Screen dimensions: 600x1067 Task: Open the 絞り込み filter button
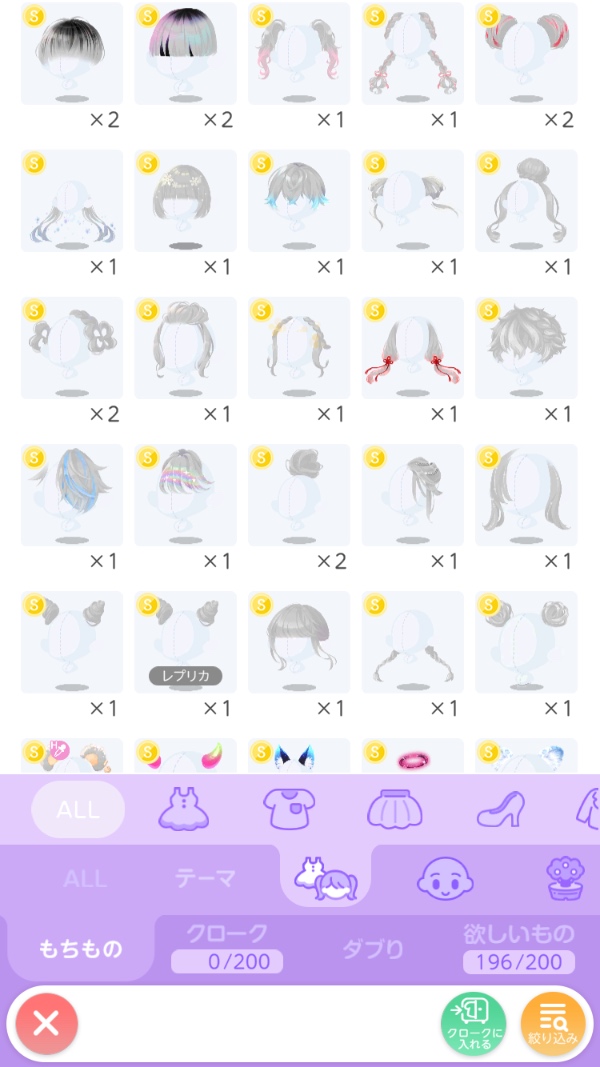click(x=553, y=1023)
